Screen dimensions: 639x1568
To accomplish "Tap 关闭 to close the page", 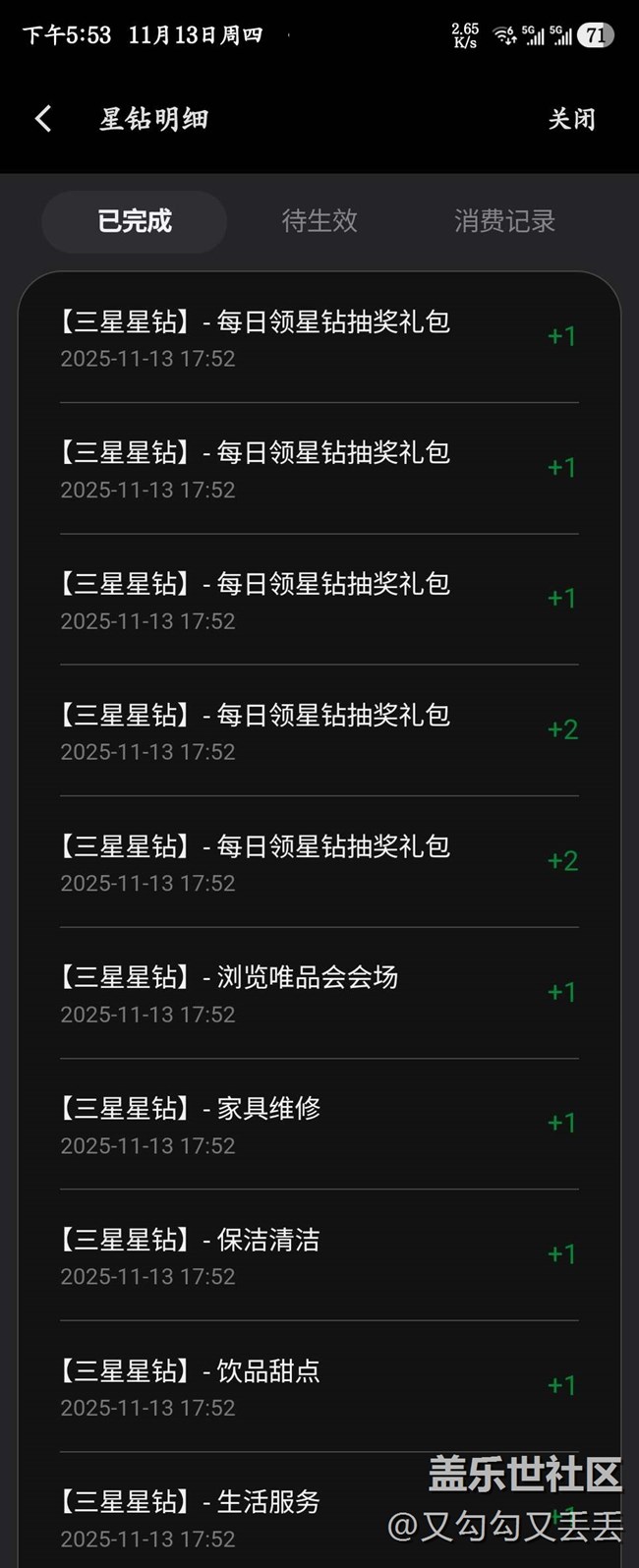I will [x=571, y=119].
